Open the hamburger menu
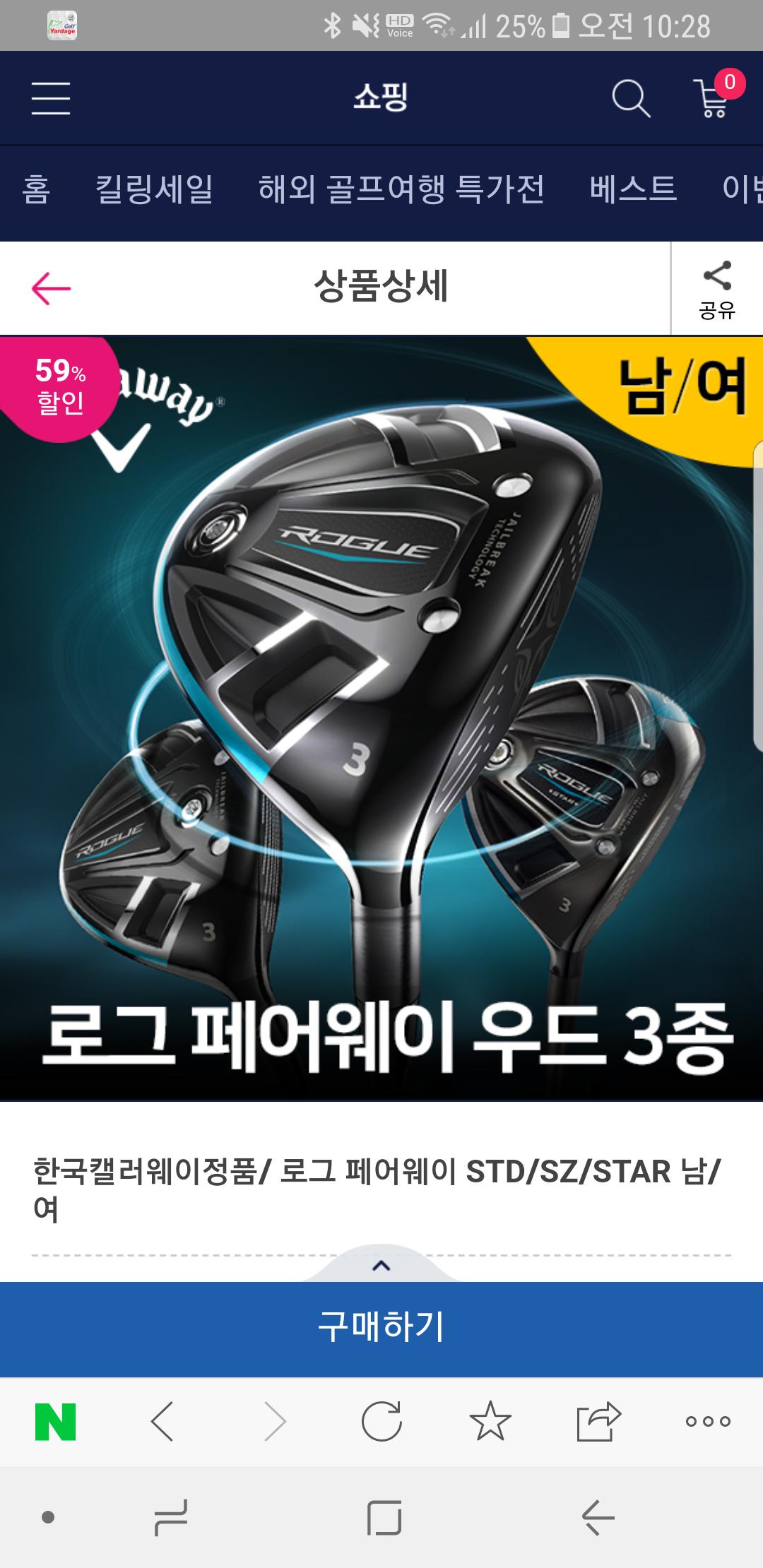 51,97
